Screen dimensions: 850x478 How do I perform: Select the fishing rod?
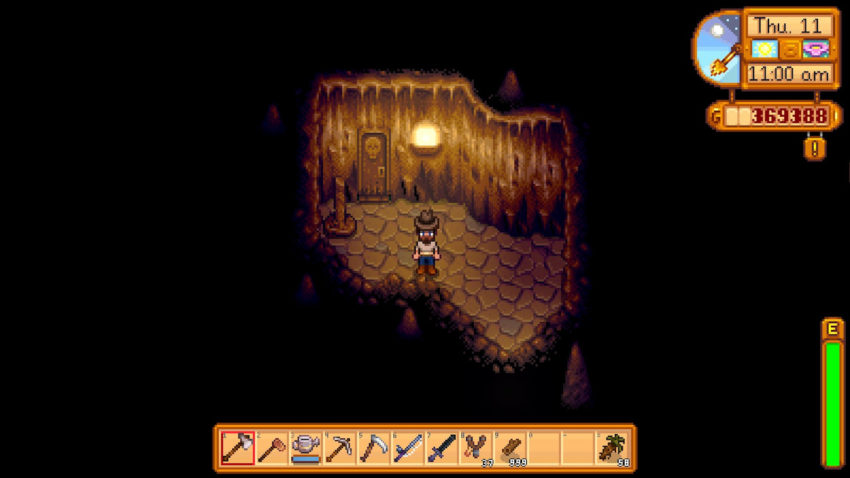coord(408,447)
